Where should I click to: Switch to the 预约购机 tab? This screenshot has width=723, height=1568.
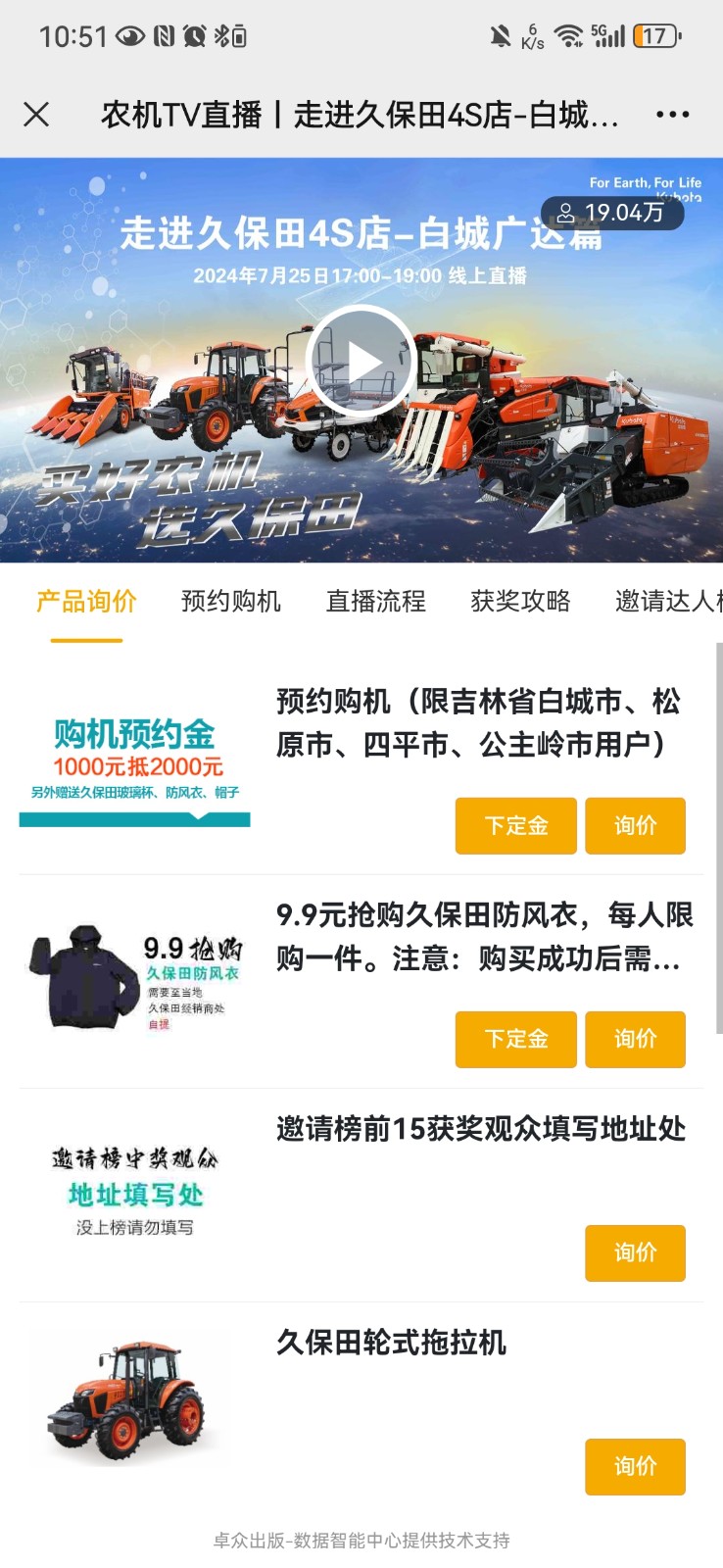[231, 601]
